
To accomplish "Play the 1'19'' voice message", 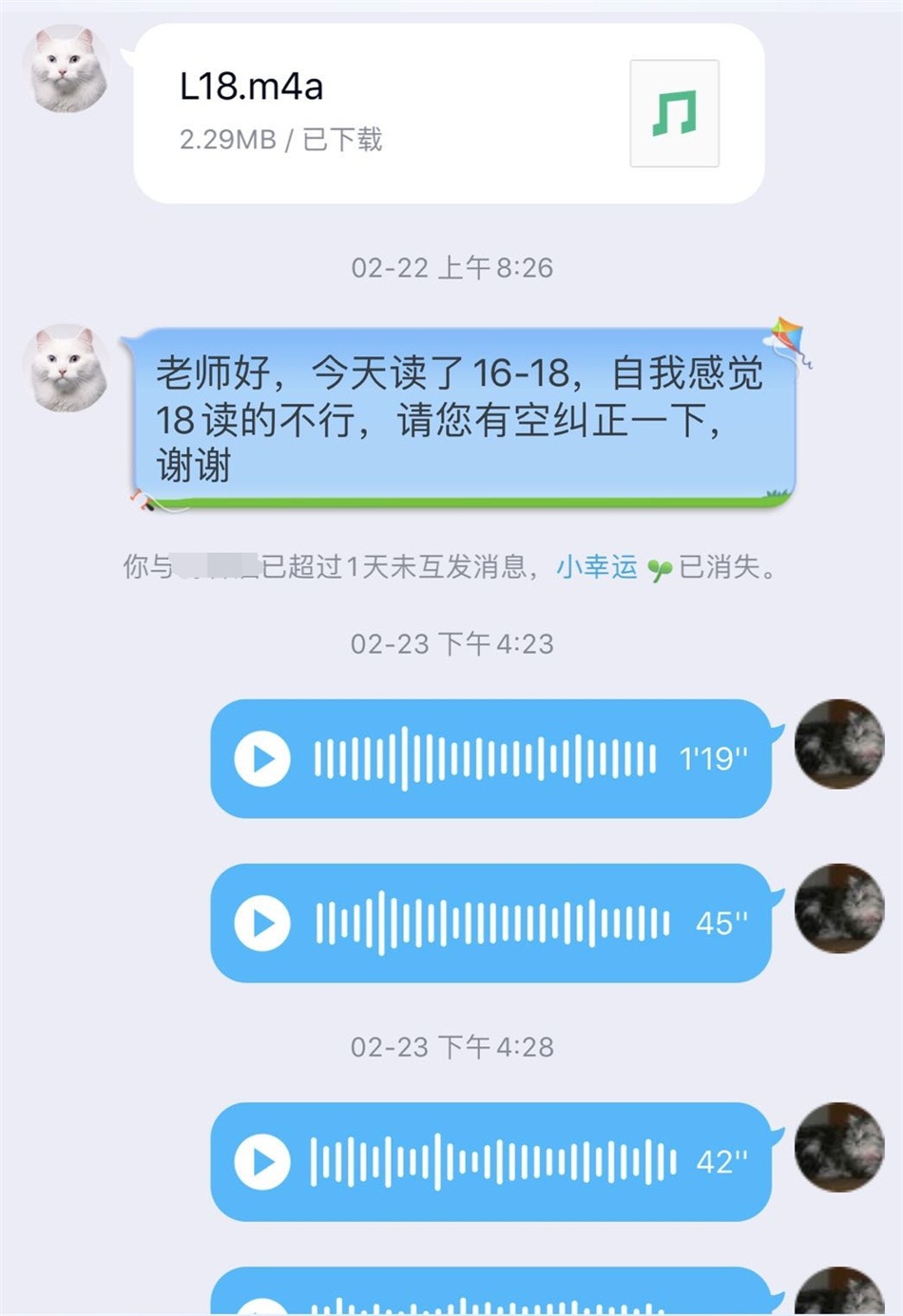I will (x=262, y=758).
